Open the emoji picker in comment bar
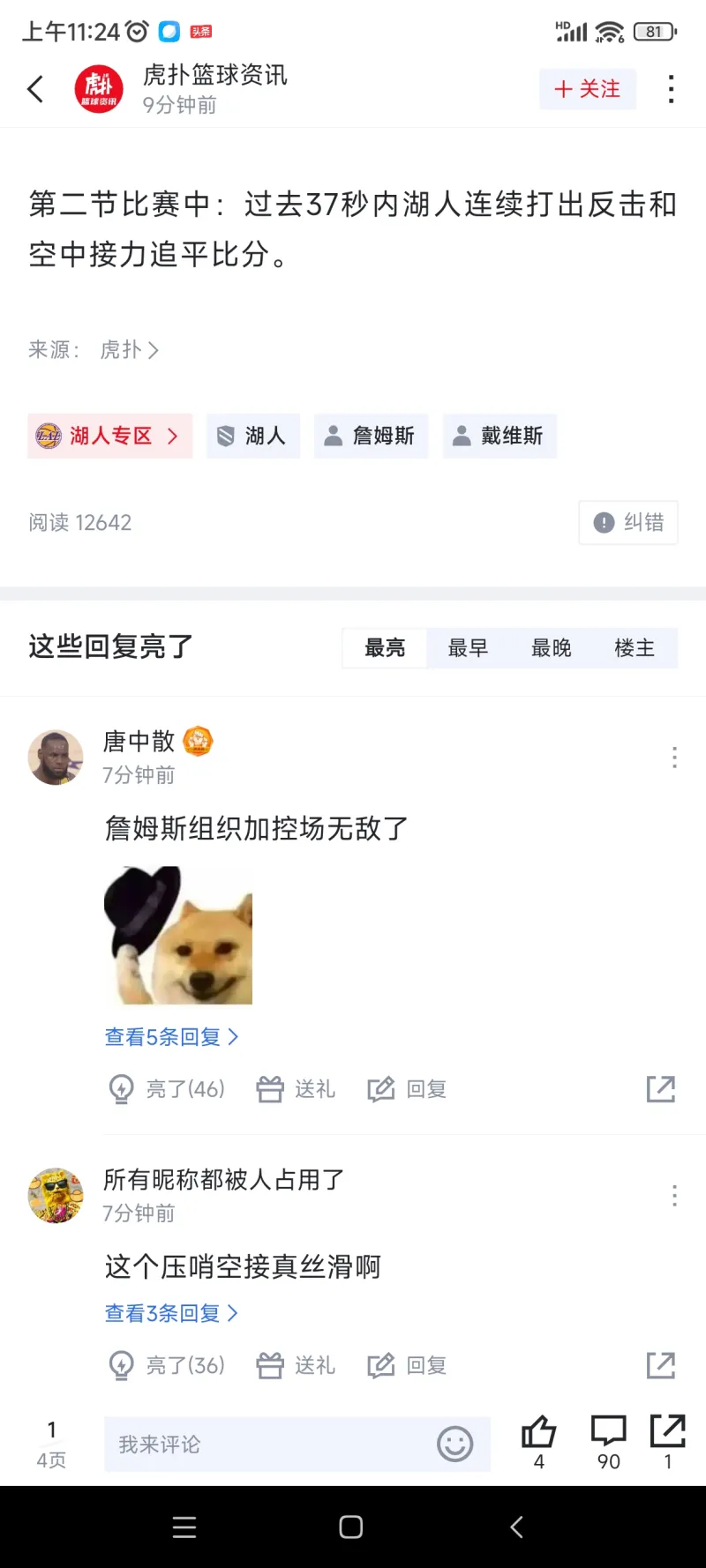This screenshot has height=1568, width=706. click(x=455, y=1445)
